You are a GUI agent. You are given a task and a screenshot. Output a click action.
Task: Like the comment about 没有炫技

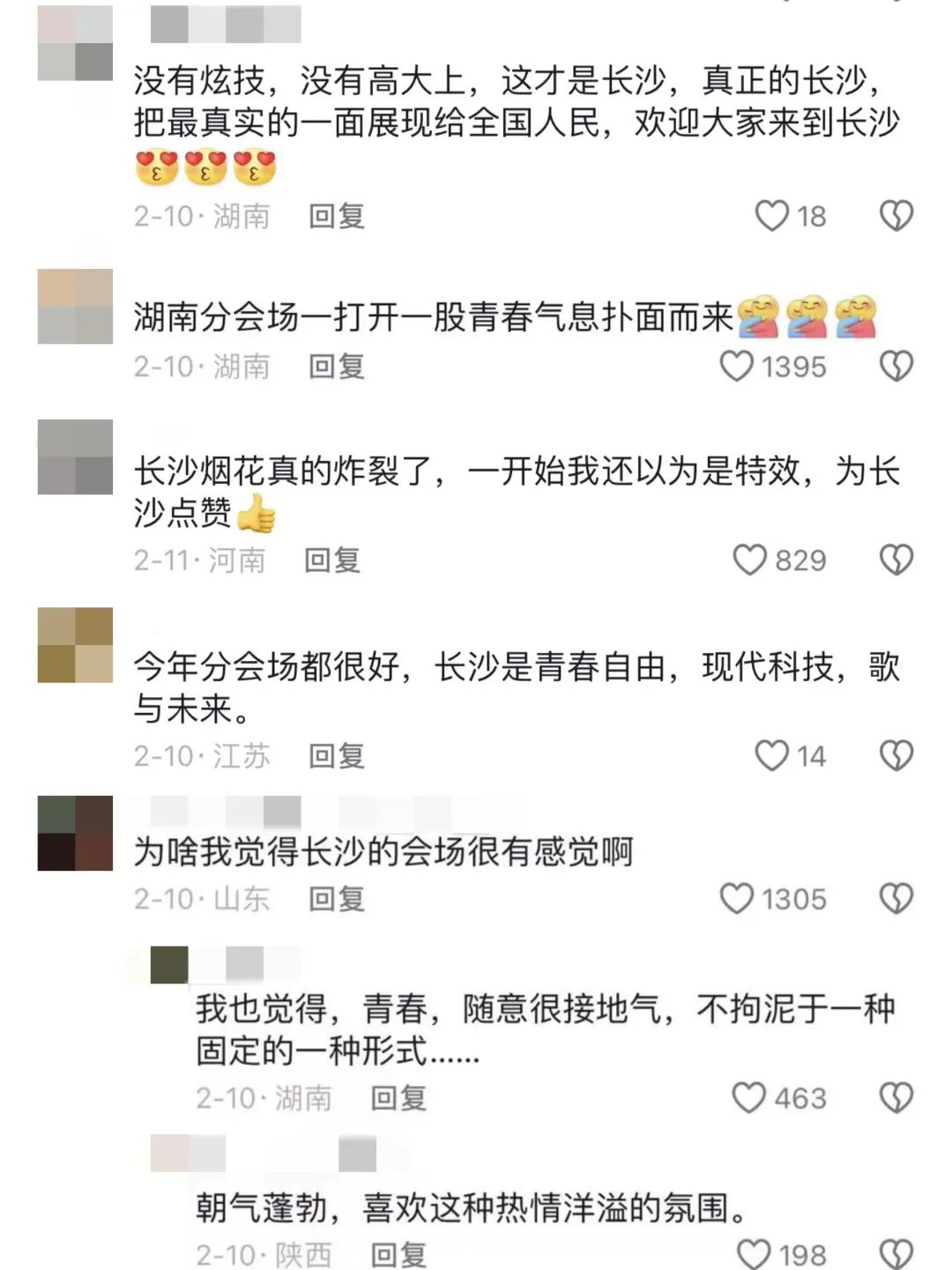(x=772, y=216)
